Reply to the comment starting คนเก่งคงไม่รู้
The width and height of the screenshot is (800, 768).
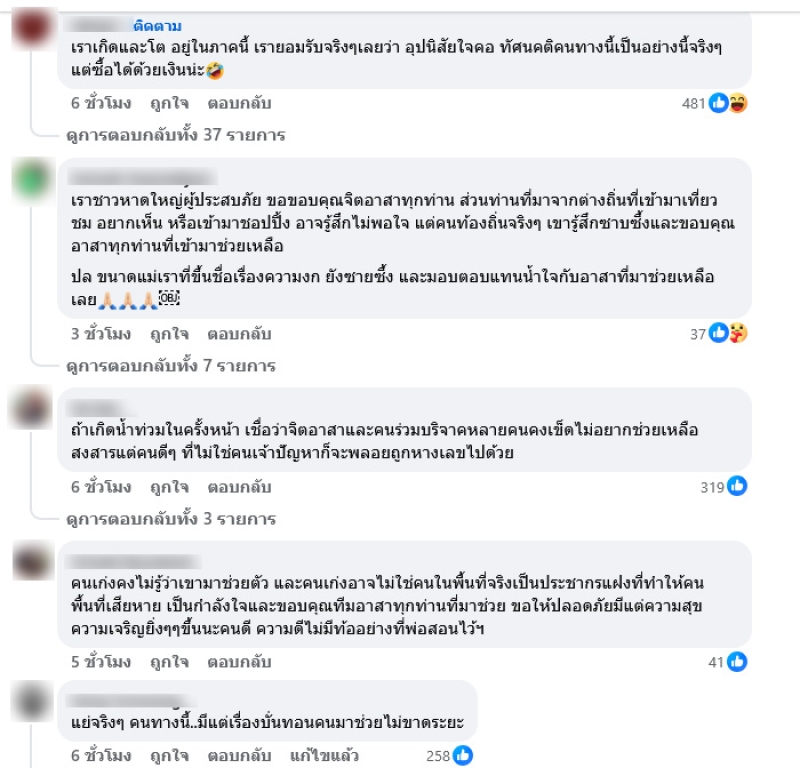239,661
